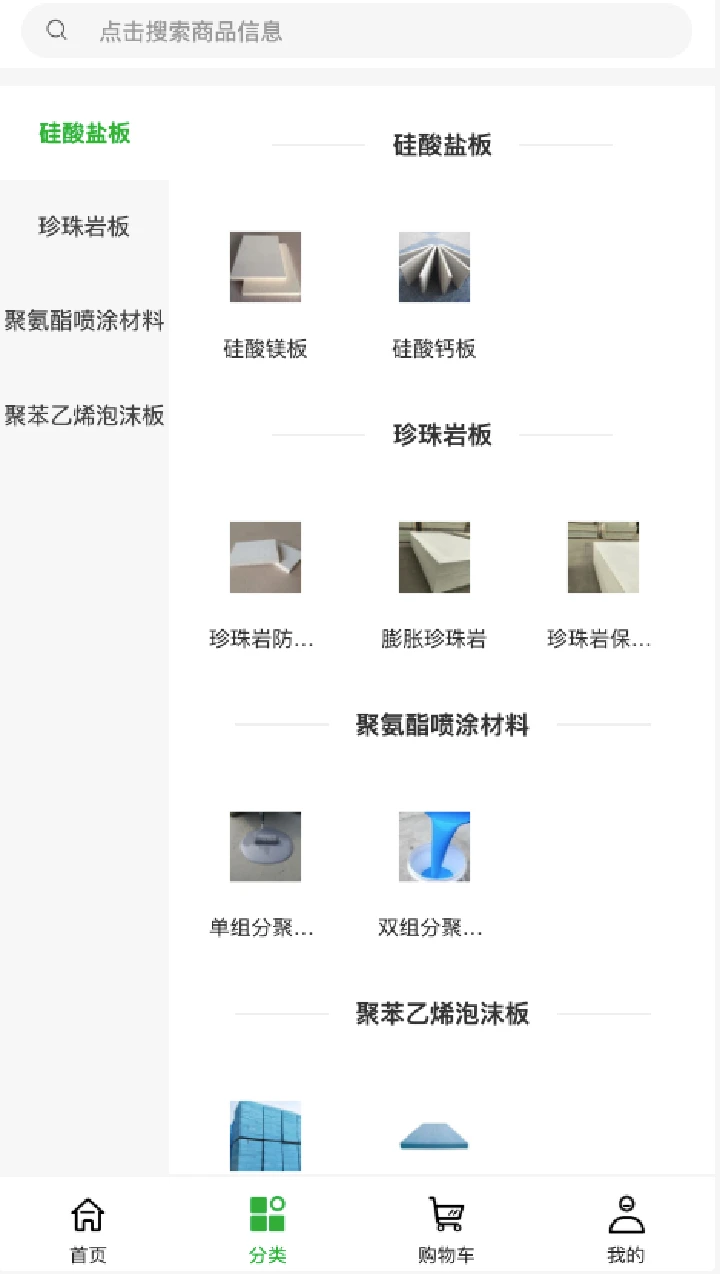Viewport: 720px width, 1280px height.
Task: Open the 购物车 shopping cart icon
Action: [446, 1213]
